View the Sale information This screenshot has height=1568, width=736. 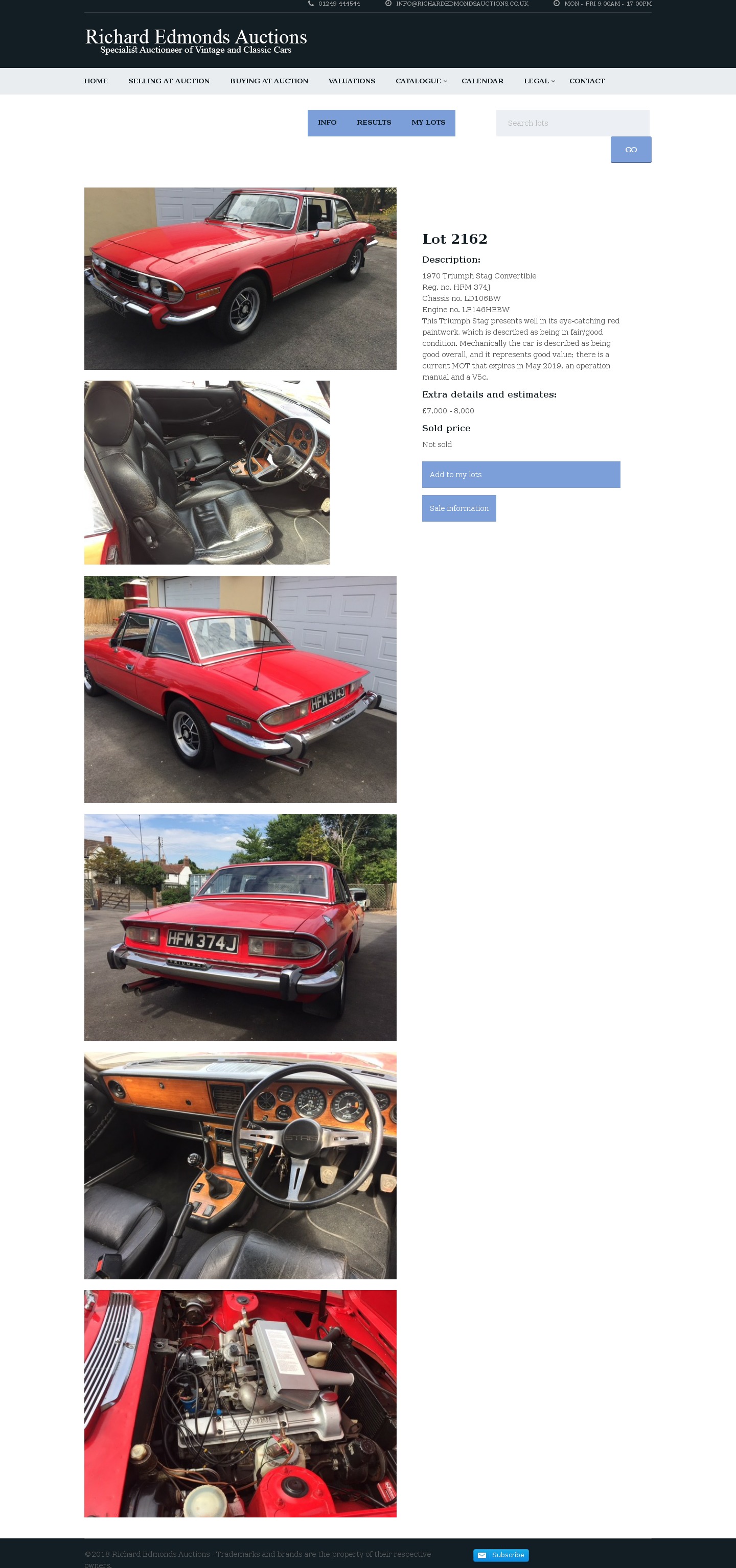coord(458,508)
